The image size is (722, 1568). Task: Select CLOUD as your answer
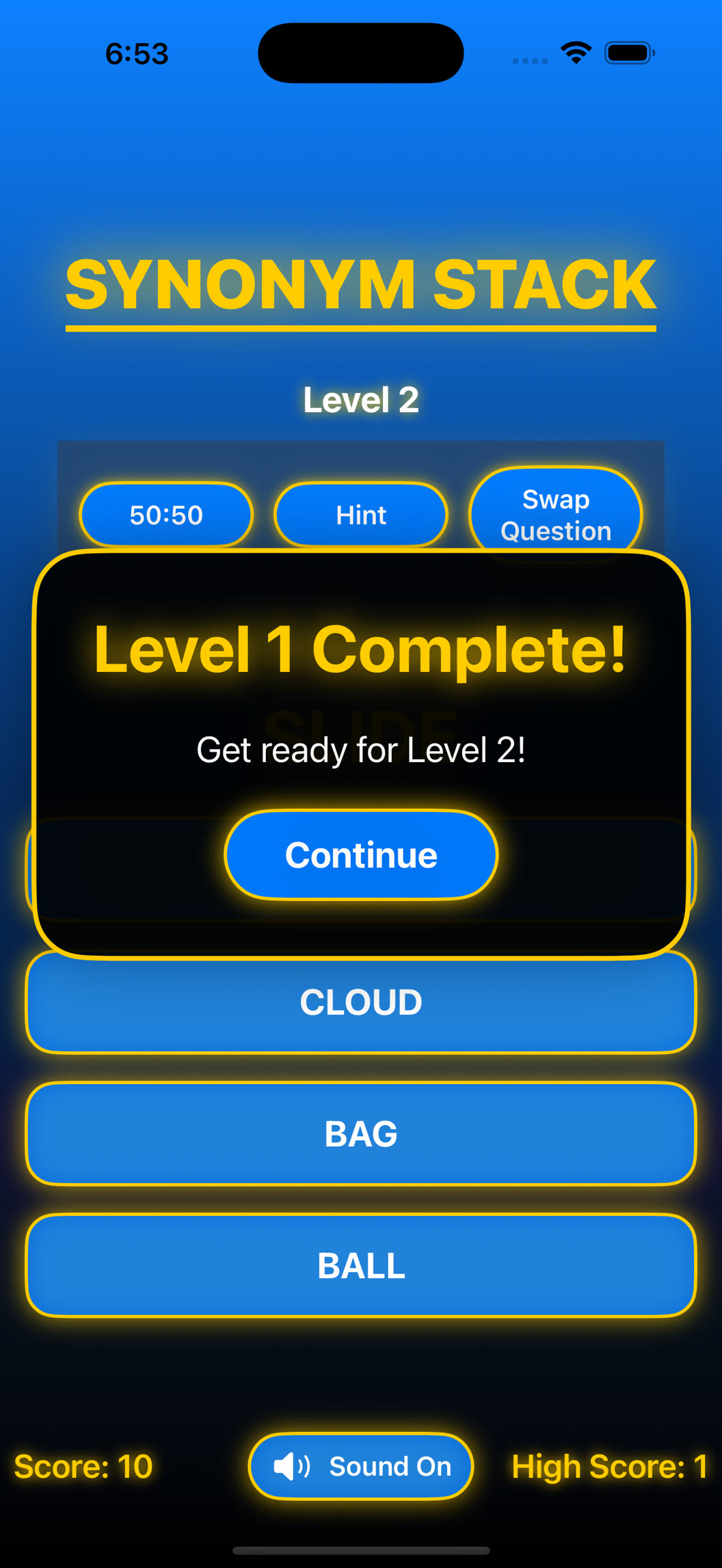(361, 1001)
